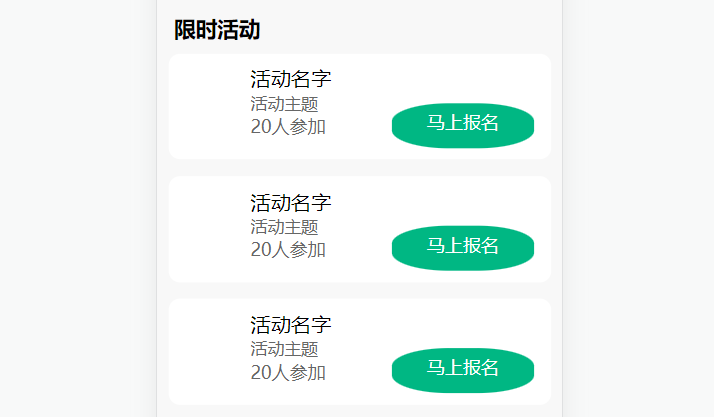Screen dimensions: 714x417
Task: Sign up via 马上报名 in second activity card
Action: (x=462, y=247)
